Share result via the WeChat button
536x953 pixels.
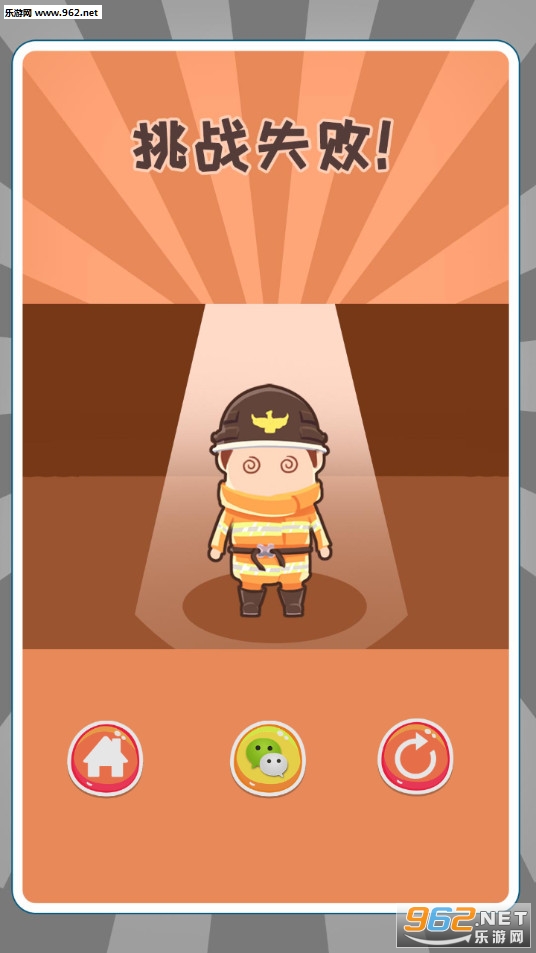pyautogui.click(x=267, y=759)
